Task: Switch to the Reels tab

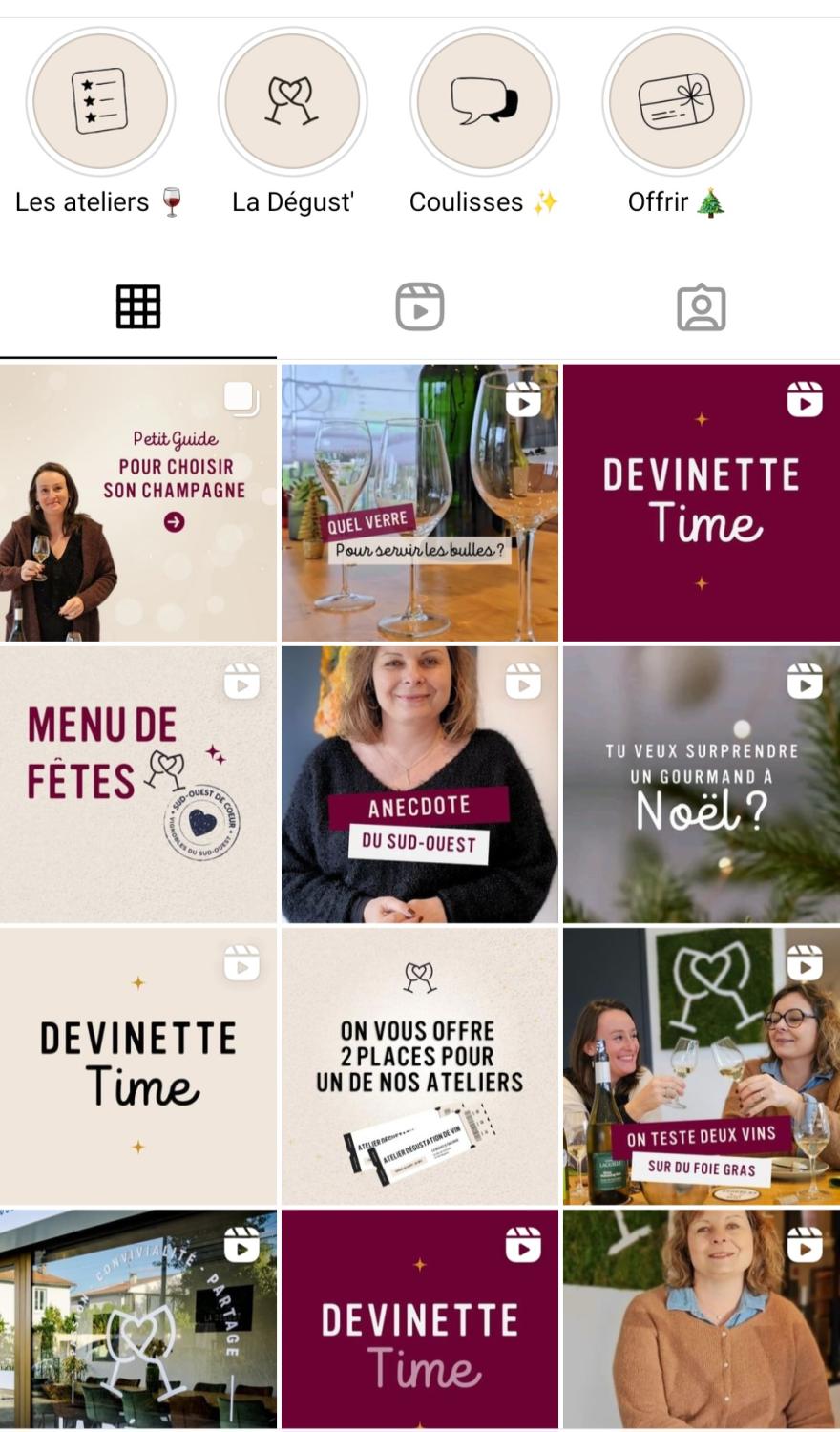Action: click(420, 307)
